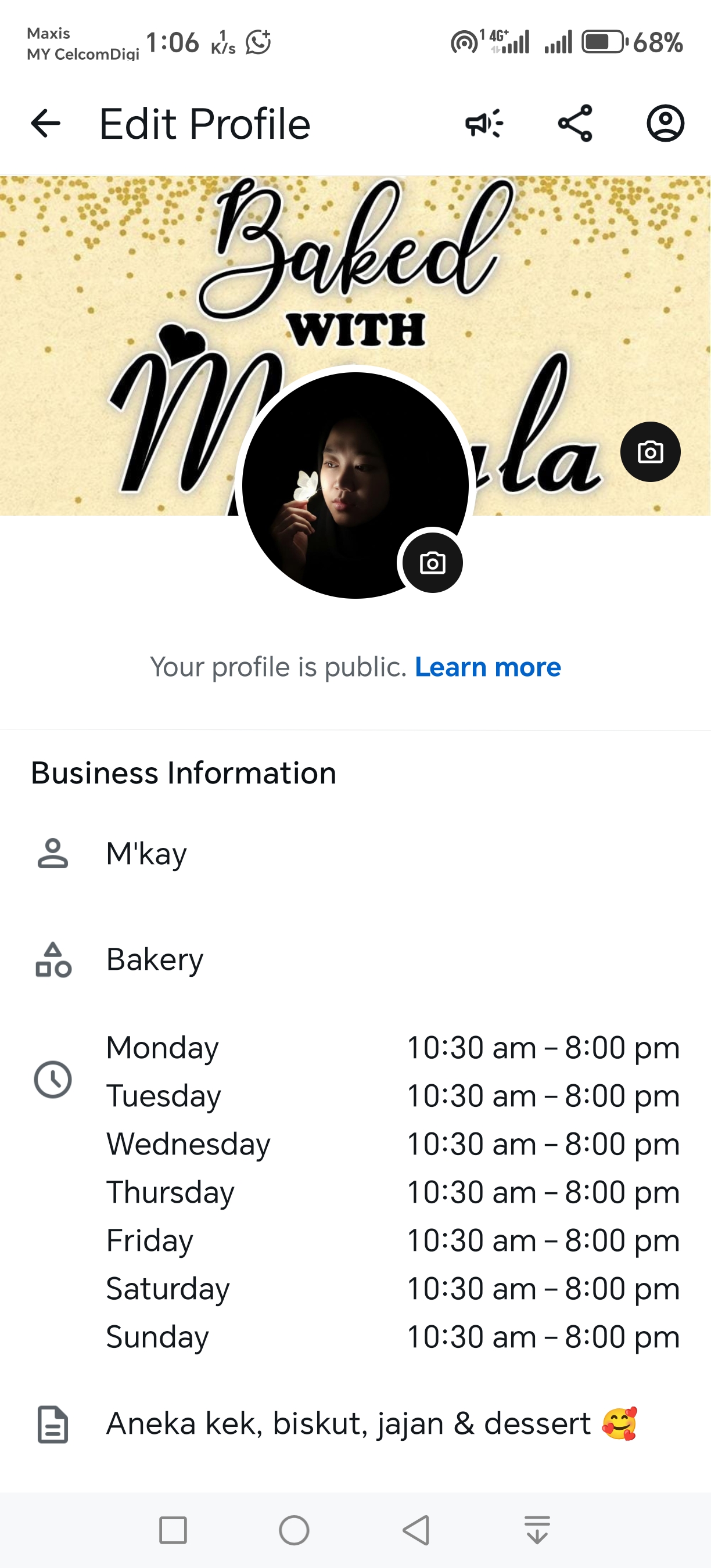Go back from Edit Profile
The width and height of the screenshot is (711, 1568).
click(46, 124)
